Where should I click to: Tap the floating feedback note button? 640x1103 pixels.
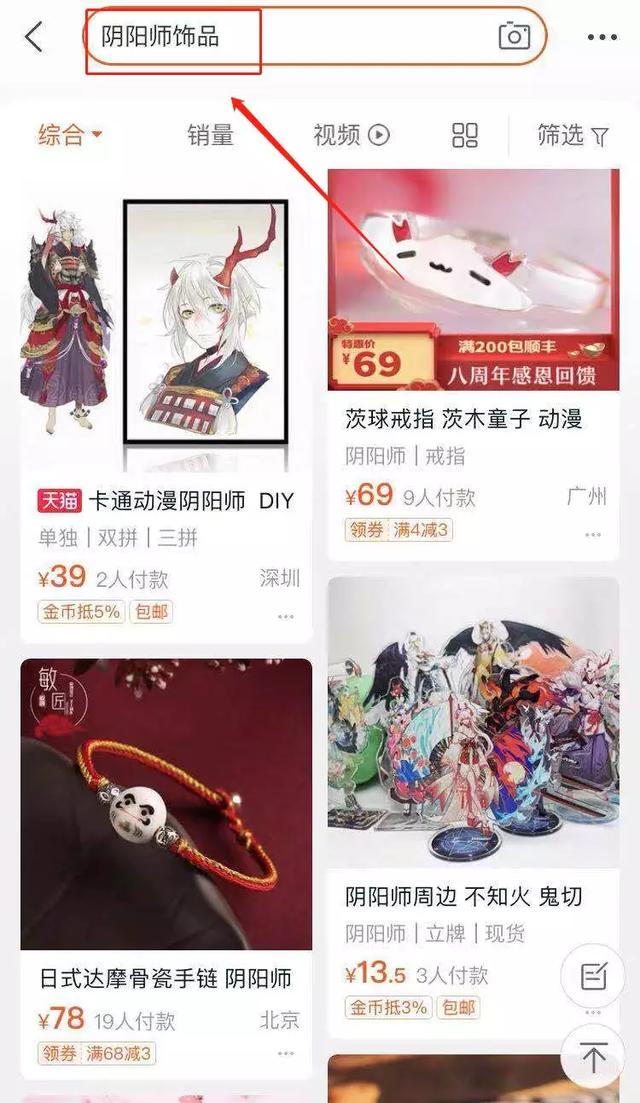(593, 976)
